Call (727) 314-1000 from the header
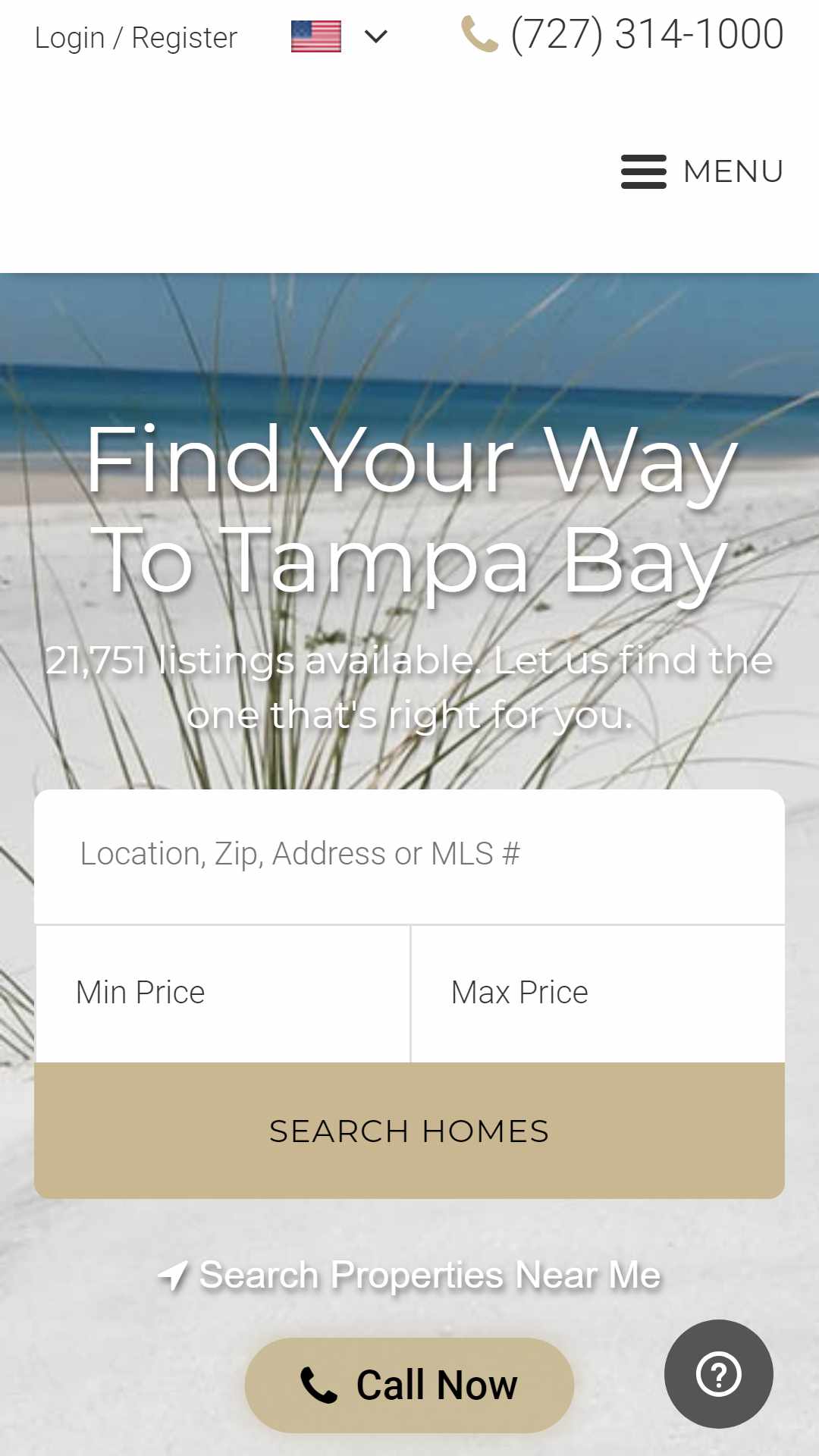The height and width of the screenshot is (1456, 819). click(x=623, y=35)
